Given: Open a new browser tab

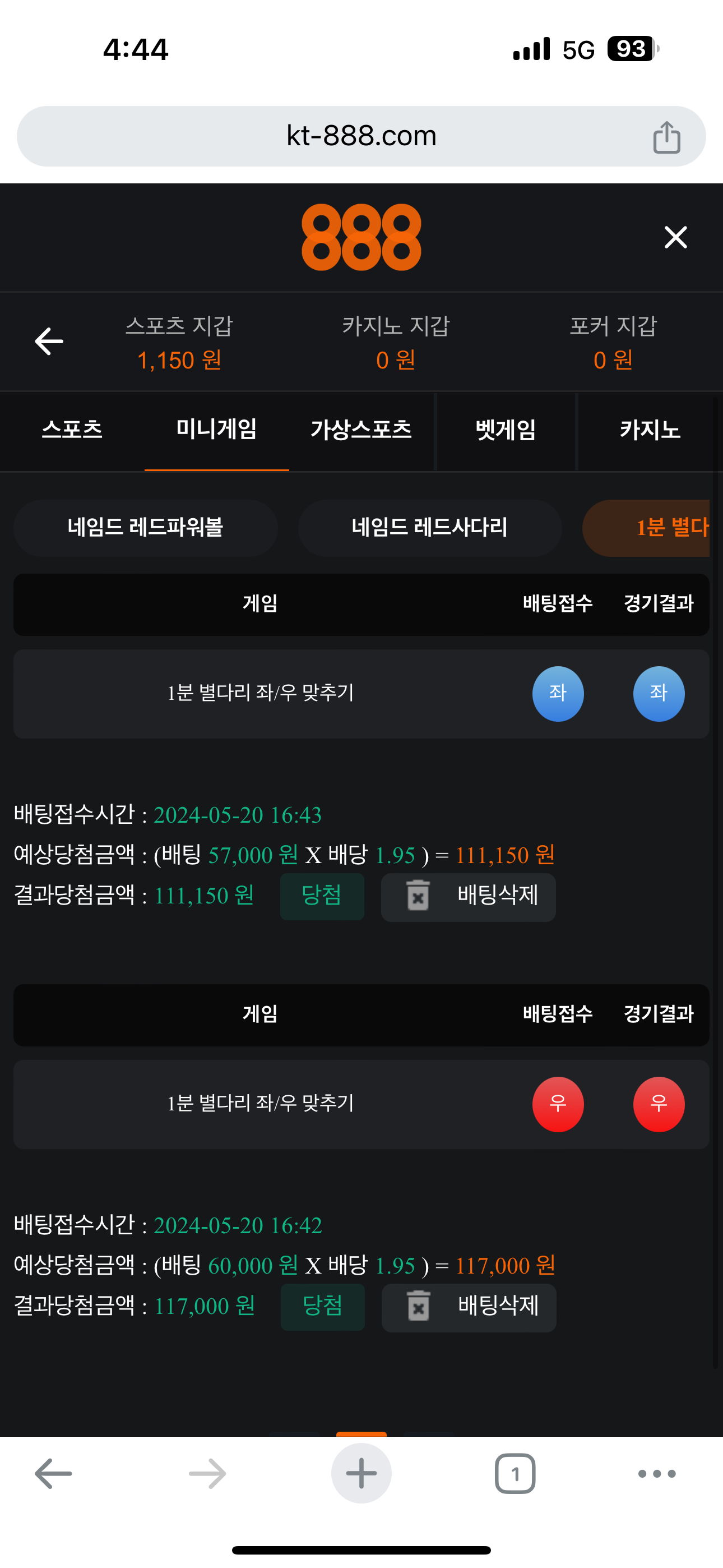Looking at the screenshot, I should click(x=361, y=1474).
